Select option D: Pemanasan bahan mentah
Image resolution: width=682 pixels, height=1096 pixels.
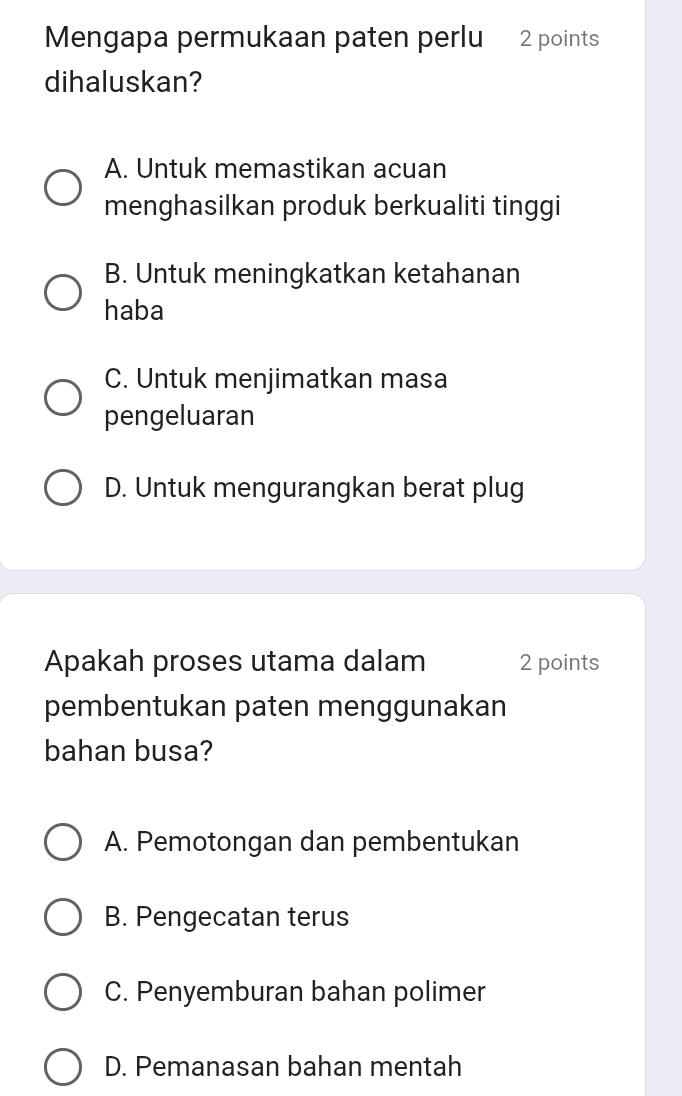63,1067
